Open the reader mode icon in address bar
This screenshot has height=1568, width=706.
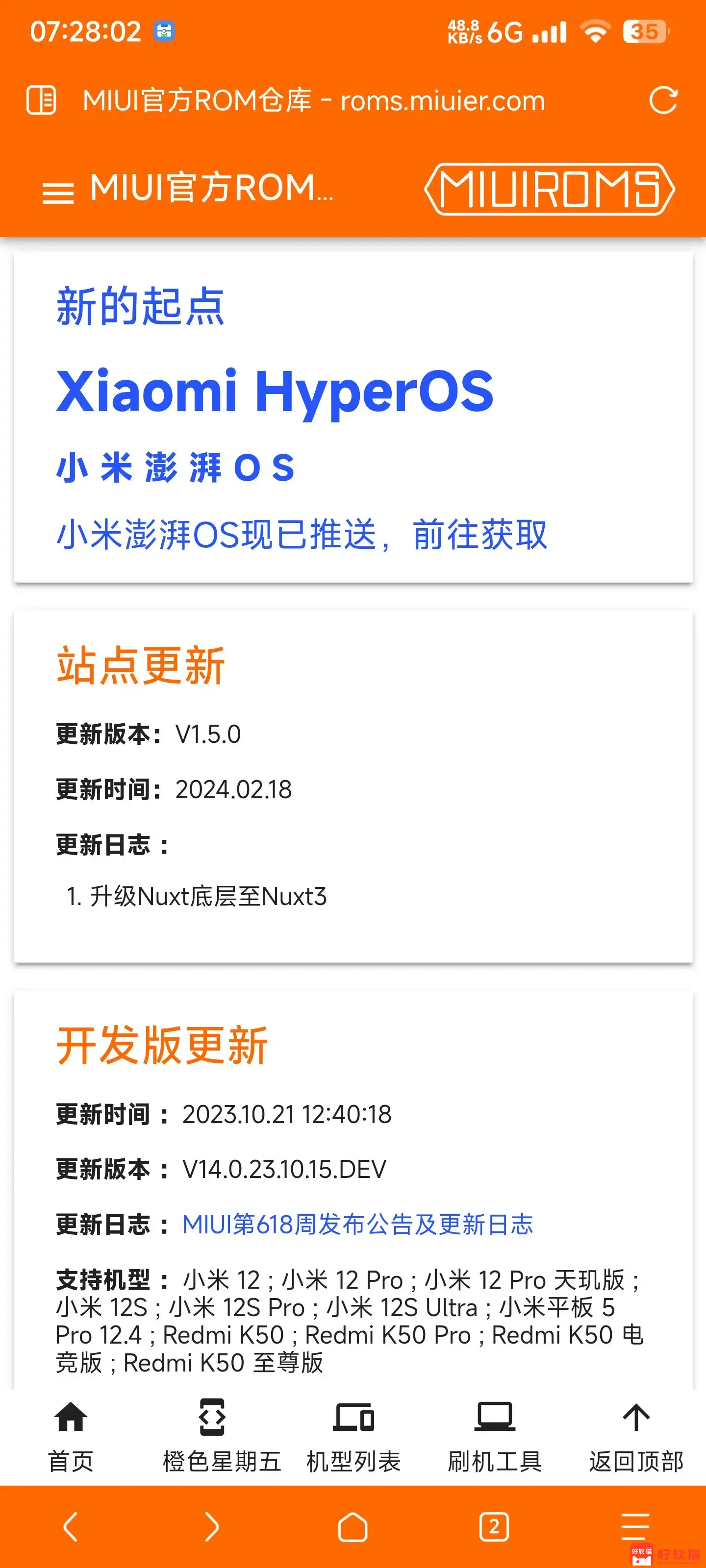point(41,100)
